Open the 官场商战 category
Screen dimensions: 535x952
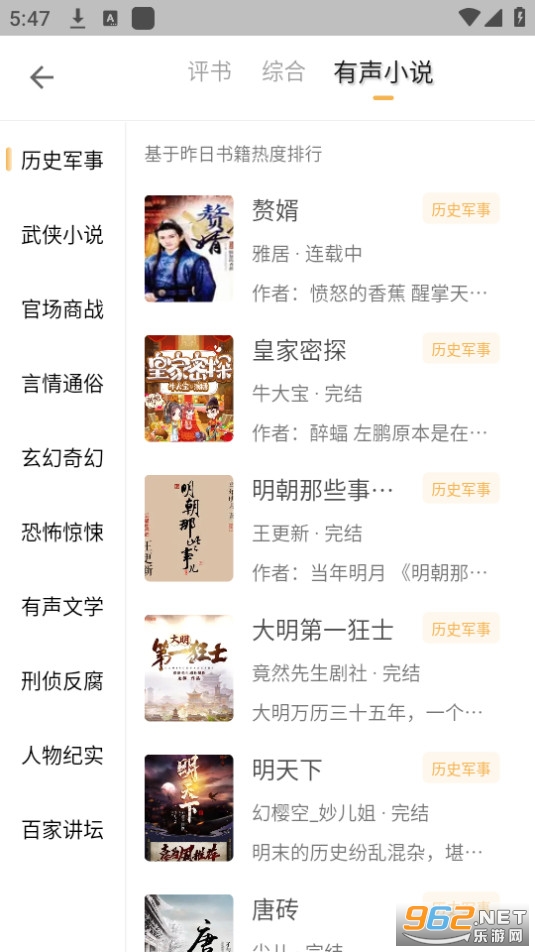pyautogui.click(x=62, y=309)
